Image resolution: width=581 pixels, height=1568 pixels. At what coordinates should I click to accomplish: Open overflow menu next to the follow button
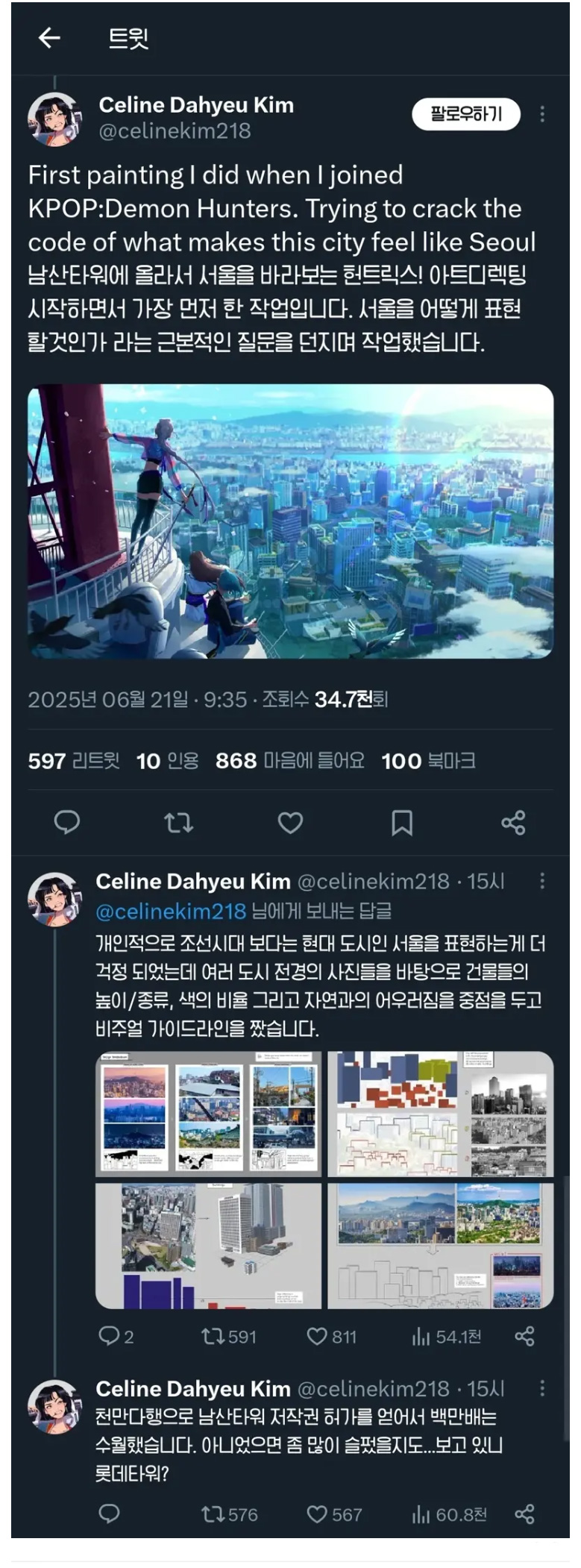click(542, 114)
